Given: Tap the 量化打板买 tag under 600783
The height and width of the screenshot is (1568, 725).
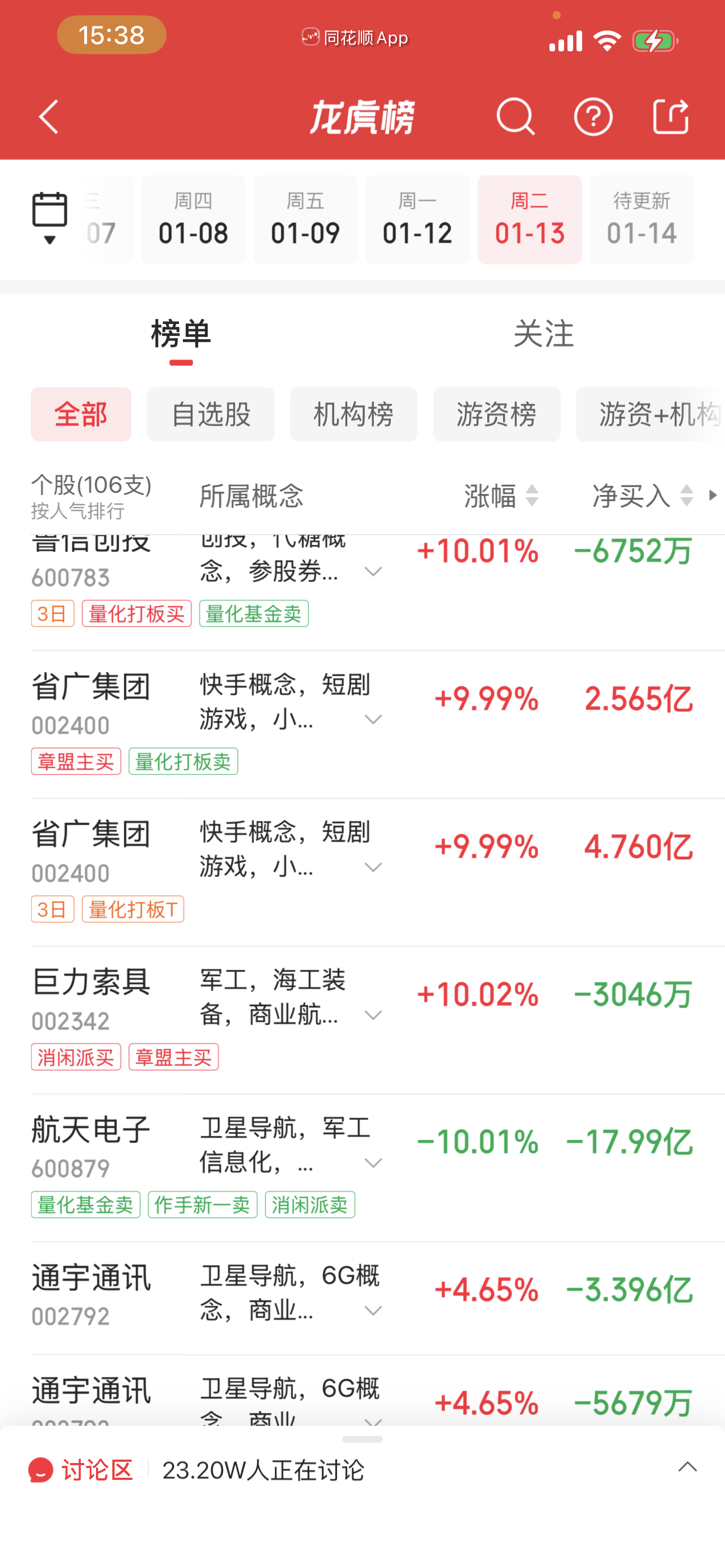Looking at the screenshot, I should tap(136, 614).
